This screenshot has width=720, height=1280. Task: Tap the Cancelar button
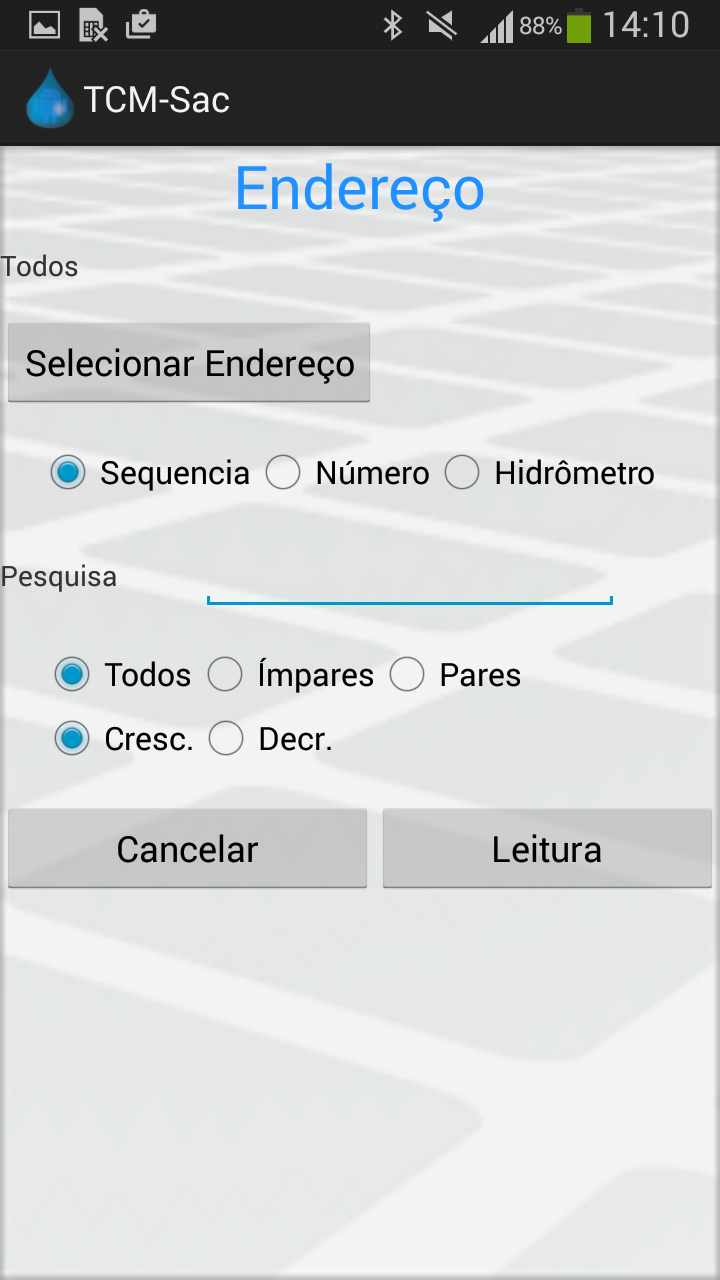point(187,848)
